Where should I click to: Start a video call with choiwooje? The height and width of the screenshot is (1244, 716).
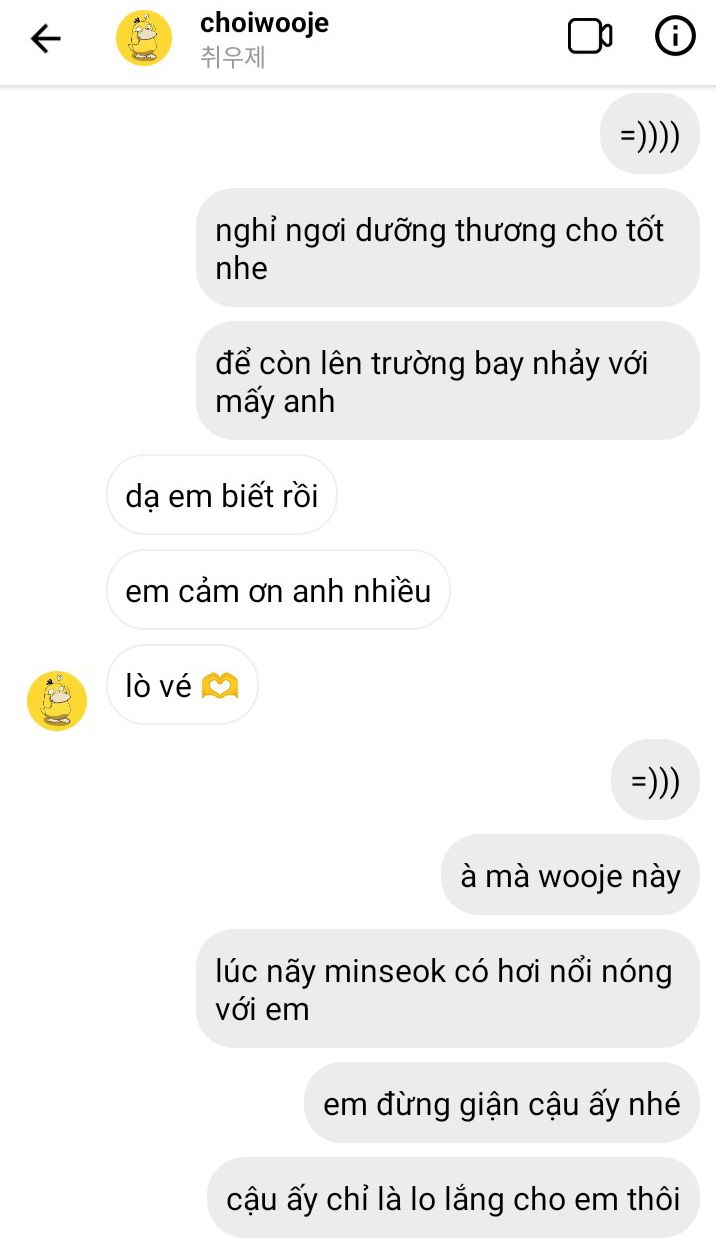(x=589, y=37)
